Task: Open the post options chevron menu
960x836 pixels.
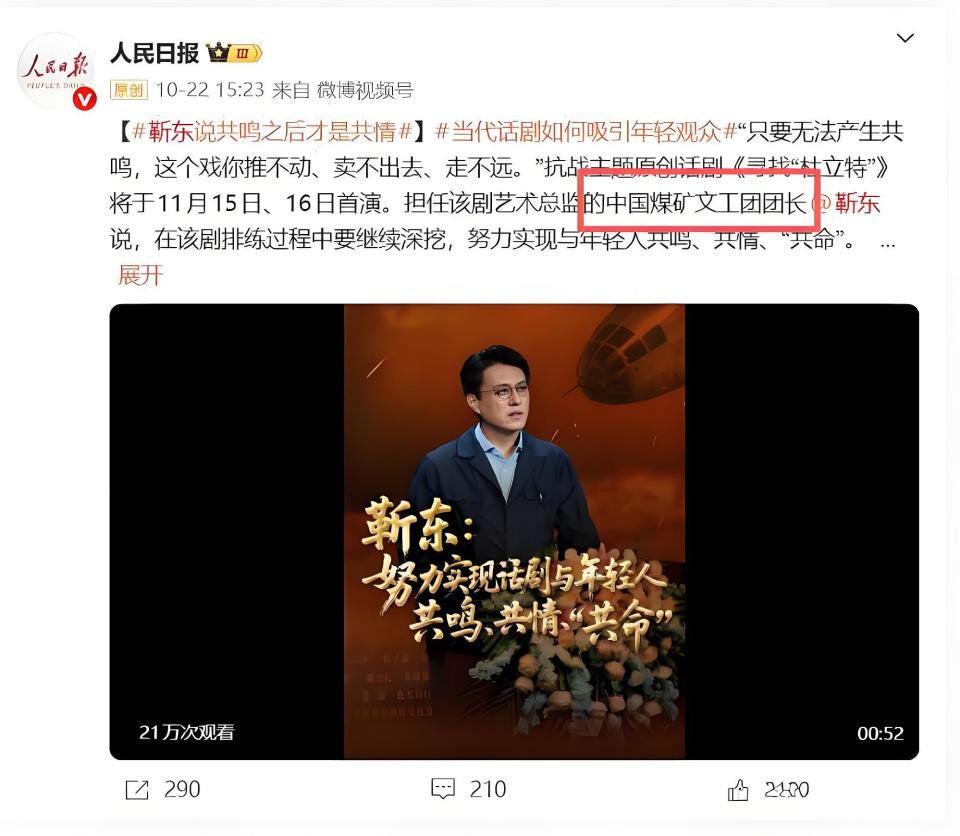Action: click(904, 38)
